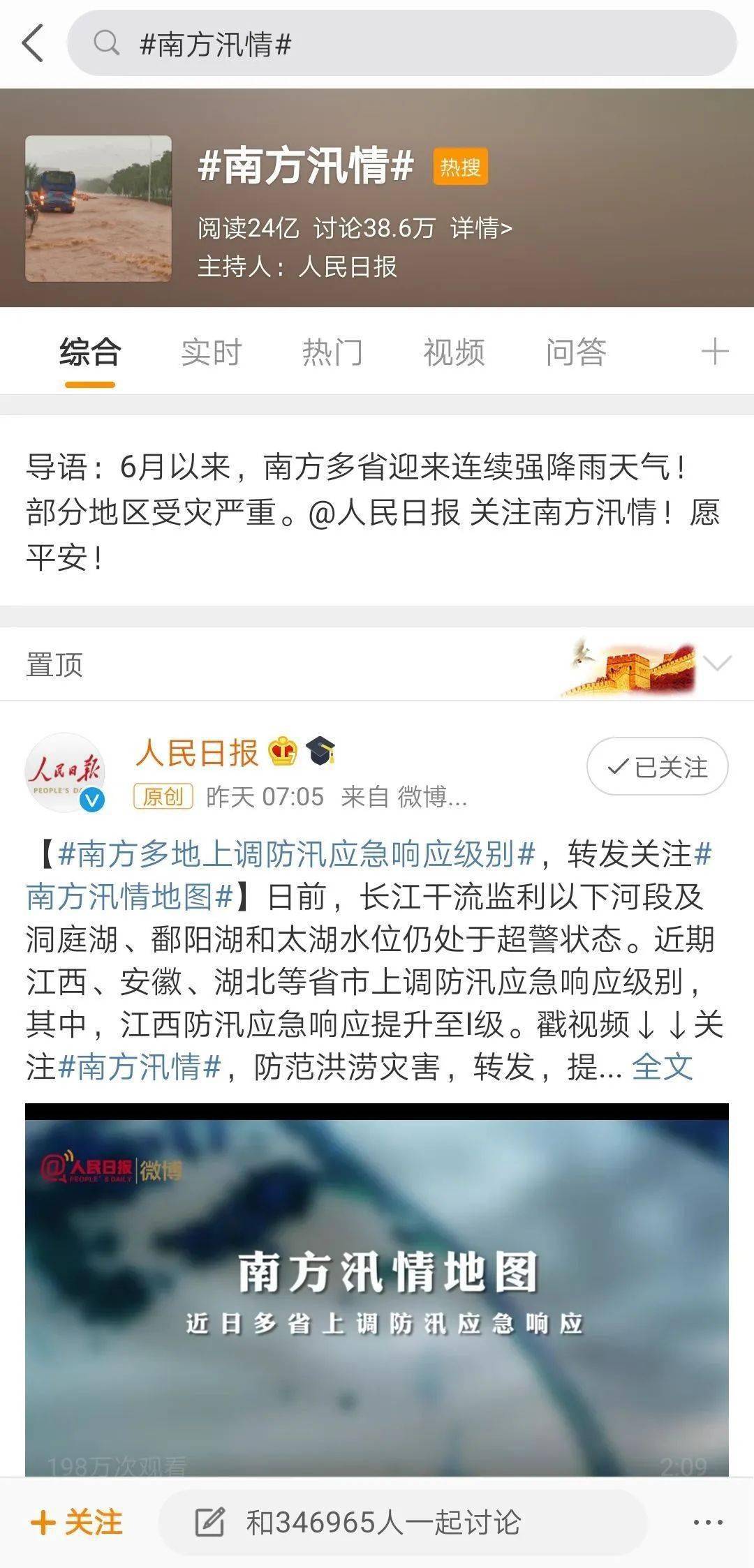Open 人民日报 profile avatar
The height and width of the screenshot is (1568, 754).
pos(66,772)
